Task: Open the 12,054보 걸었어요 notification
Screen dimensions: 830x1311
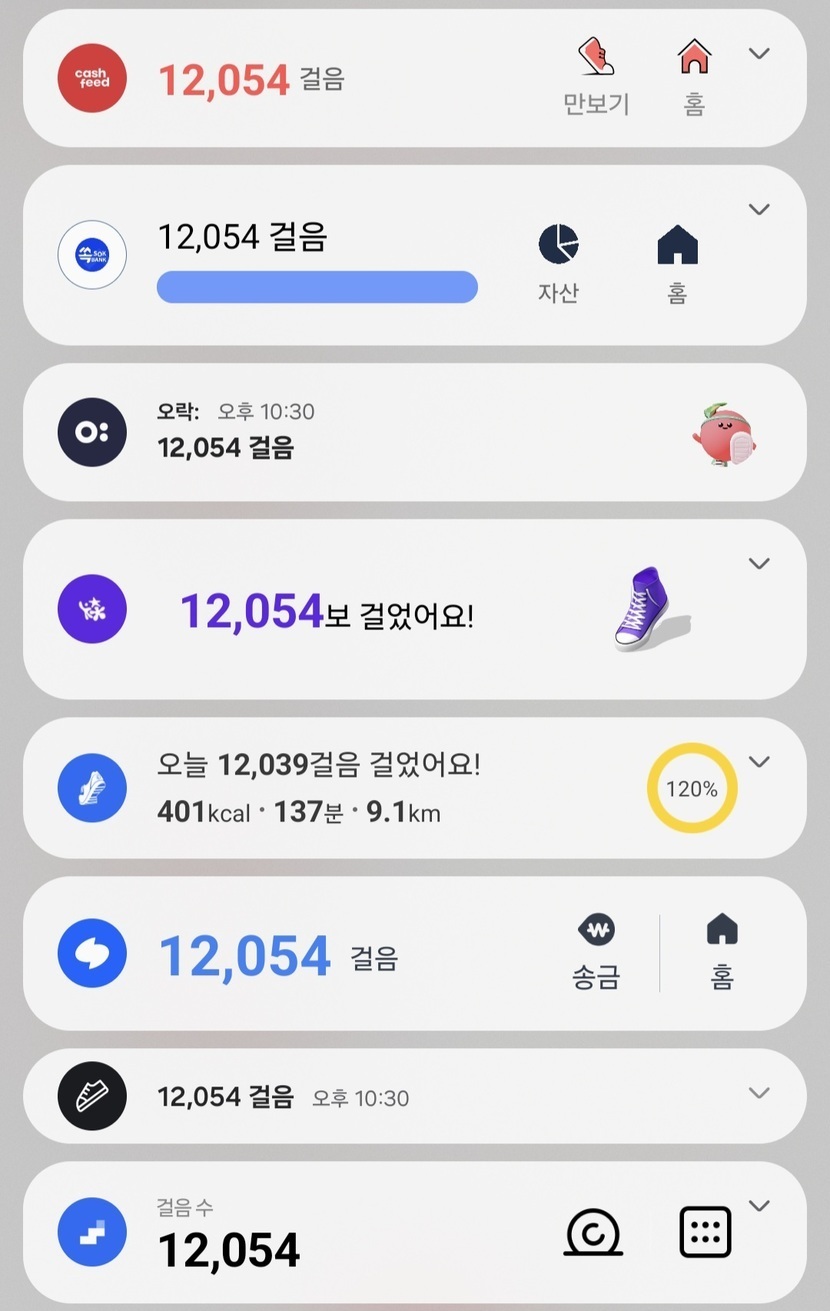Action: 400,609
